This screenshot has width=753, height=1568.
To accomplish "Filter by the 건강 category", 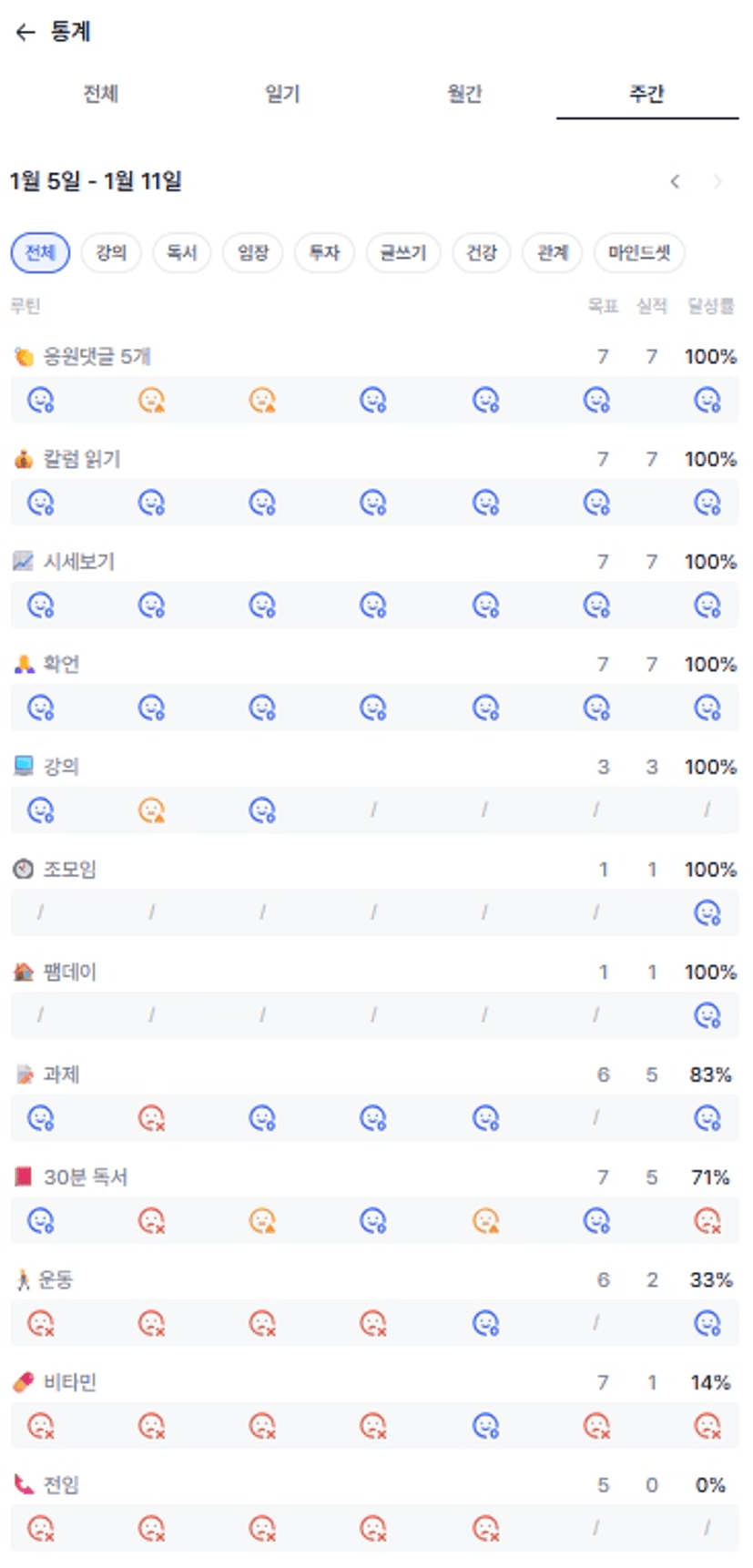I will pyautogui.click(x=482, y=253).
